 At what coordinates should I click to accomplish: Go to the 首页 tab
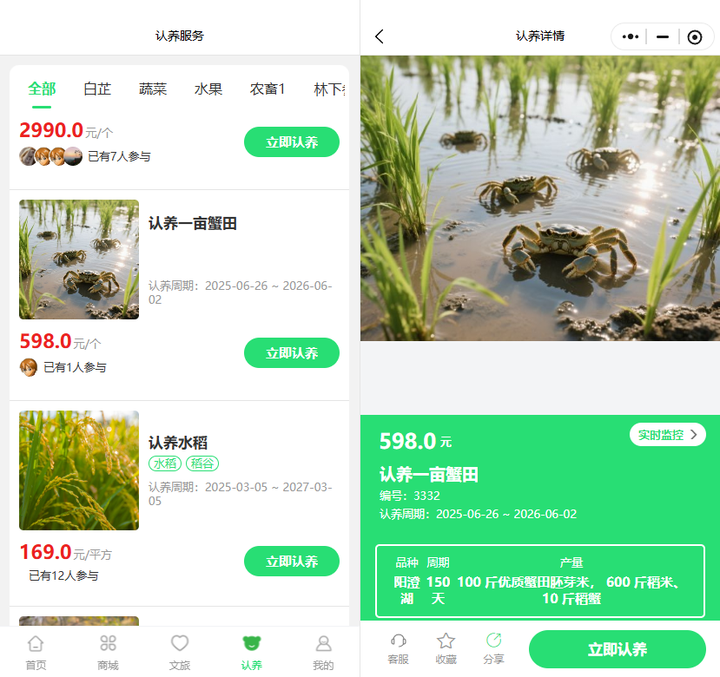(36, 652)
